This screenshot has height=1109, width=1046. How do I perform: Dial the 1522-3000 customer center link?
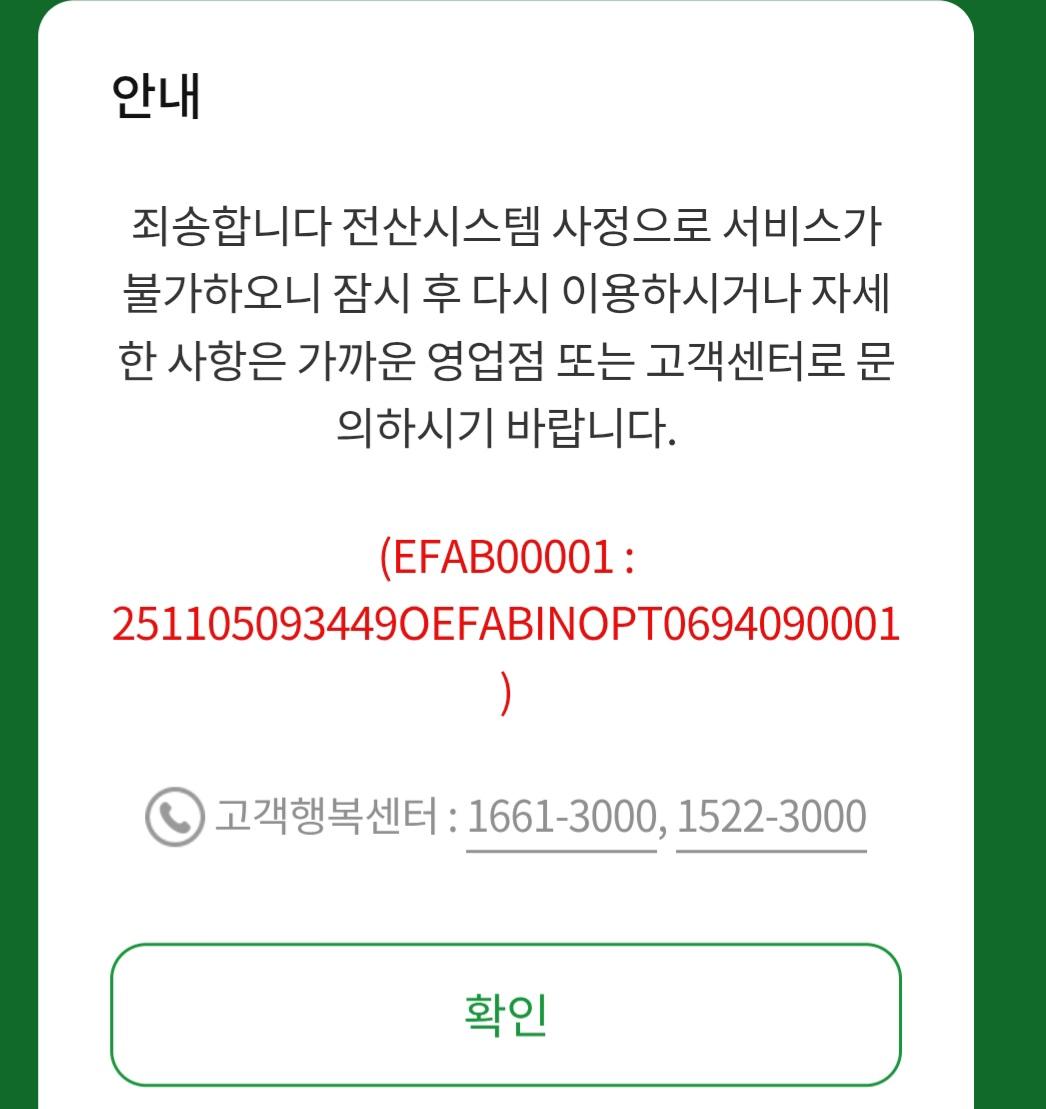pos(771,818)
